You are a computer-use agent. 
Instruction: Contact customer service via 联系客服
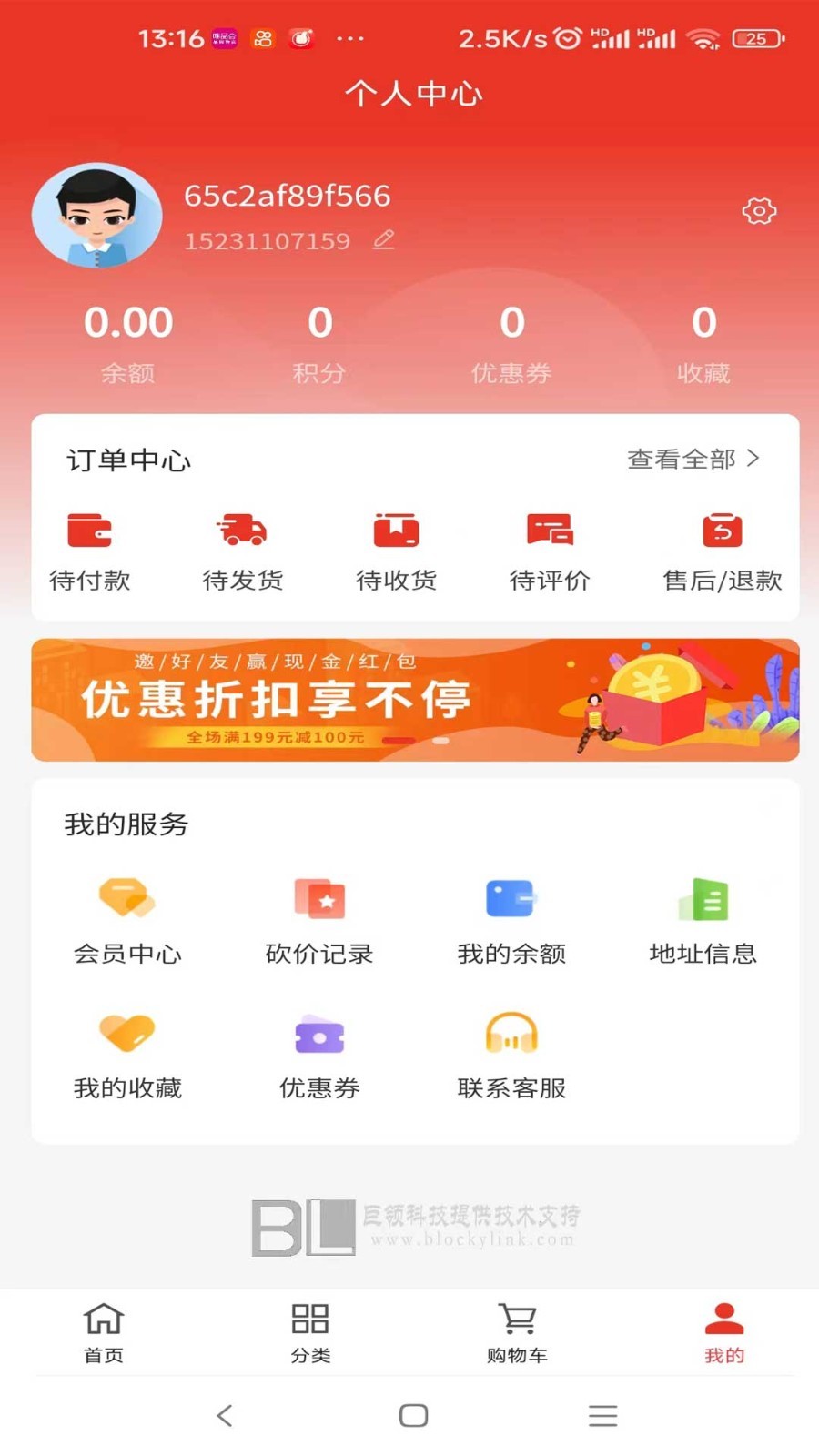[511, 1056]
